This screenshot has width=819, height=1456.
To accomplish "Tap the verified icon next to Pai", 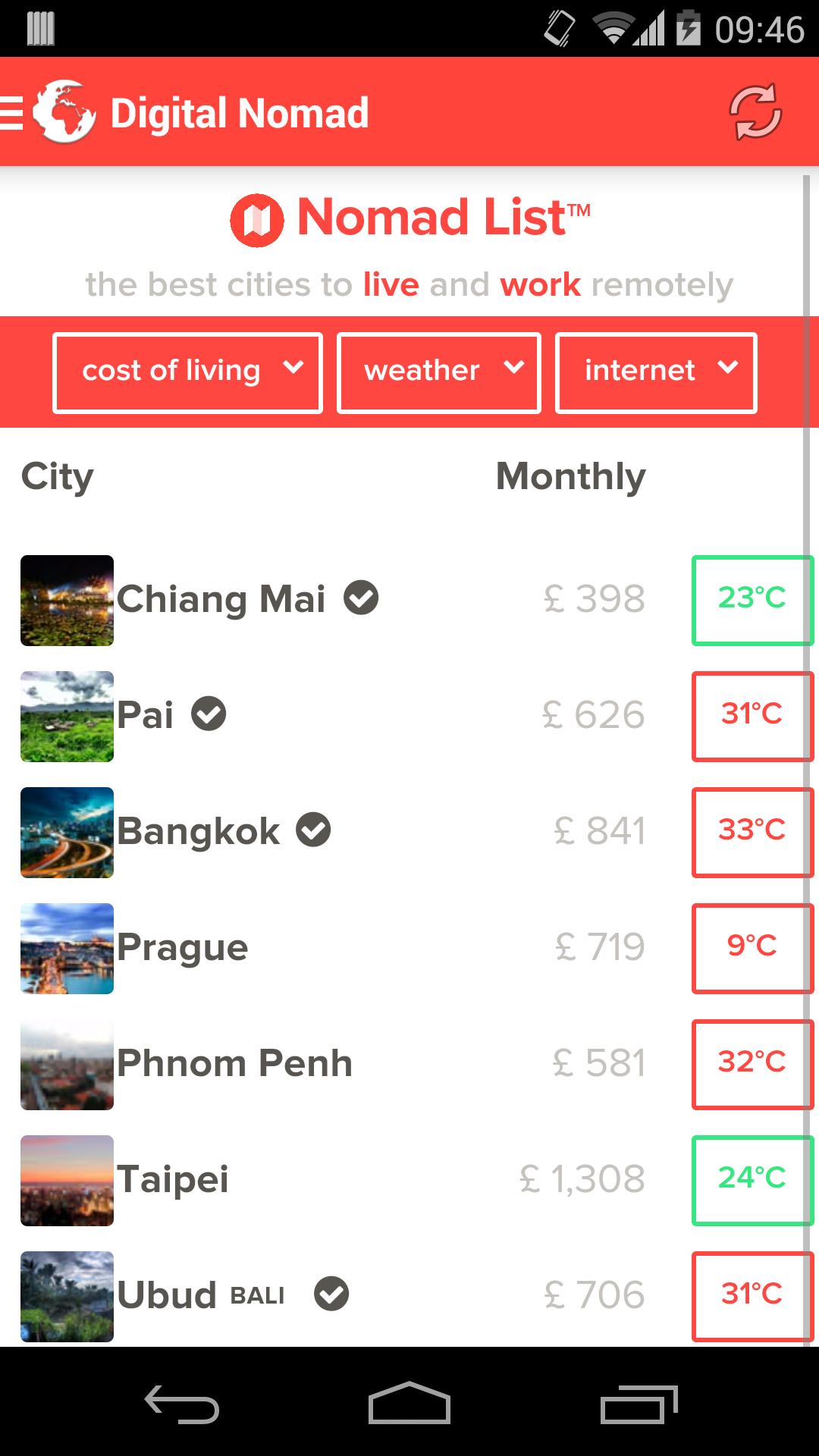I will click(209, 713).
